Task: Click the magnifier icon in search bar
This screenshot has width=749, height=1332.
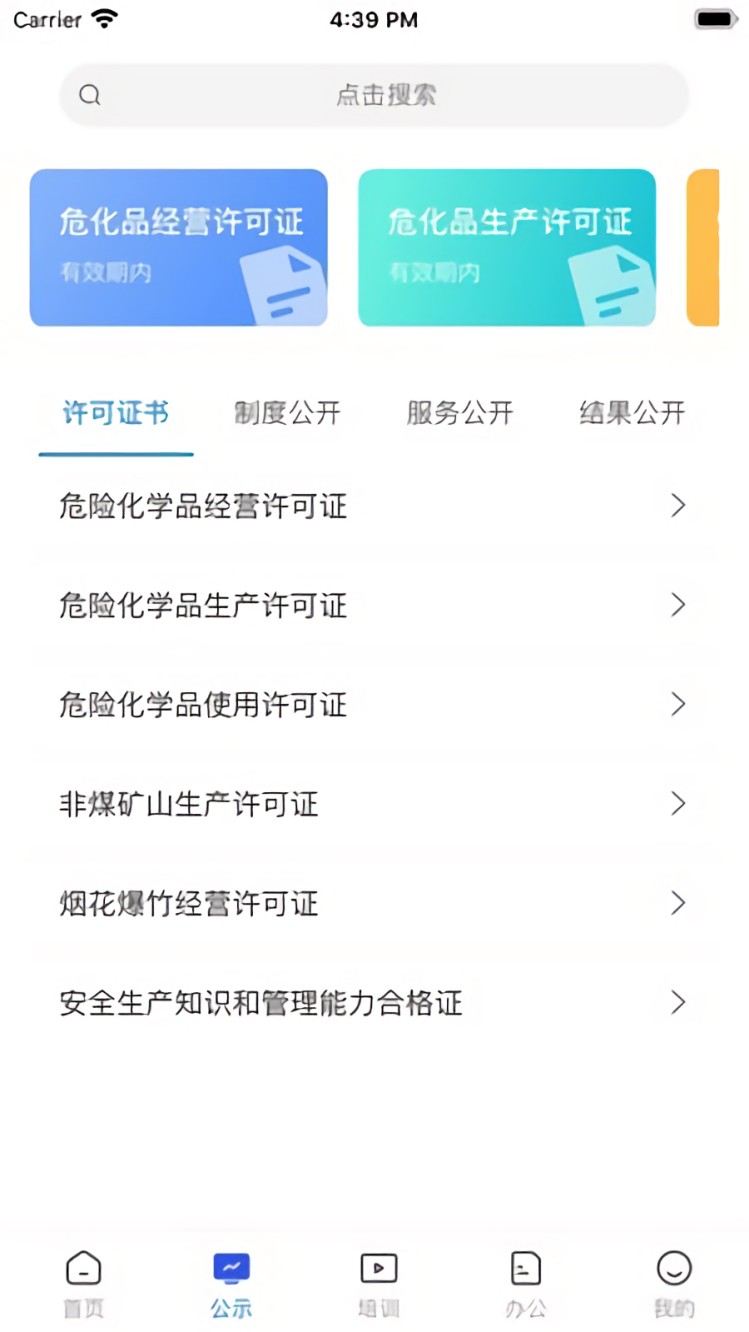Action: pyautogui.click(x=89, y=94)
